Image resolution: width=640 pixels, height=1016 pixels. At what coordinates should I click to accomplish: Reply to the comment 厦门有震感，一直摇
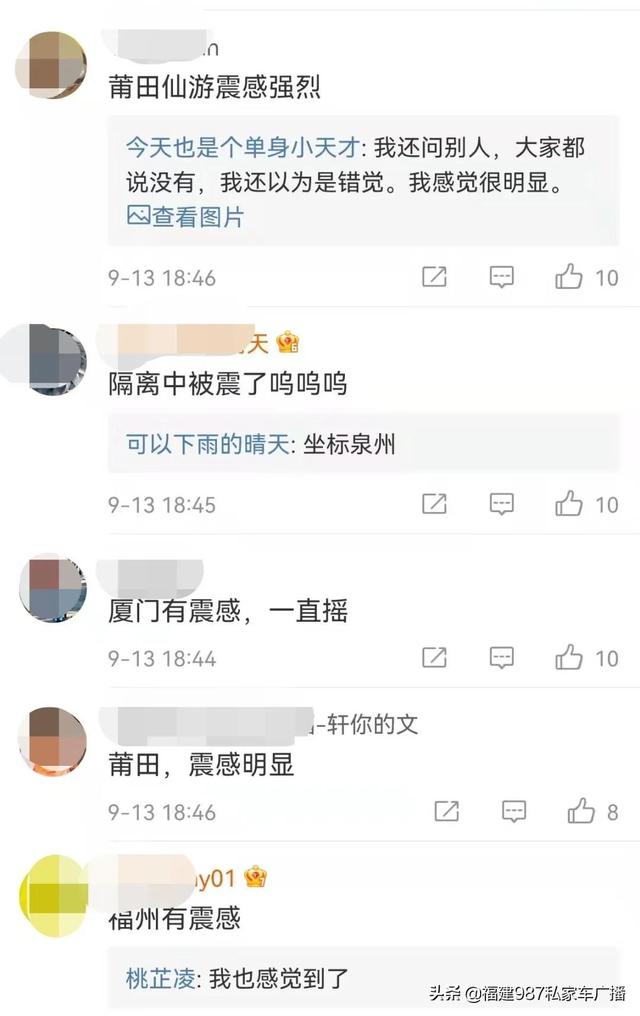pyautogui.click(x=501, y=657)
